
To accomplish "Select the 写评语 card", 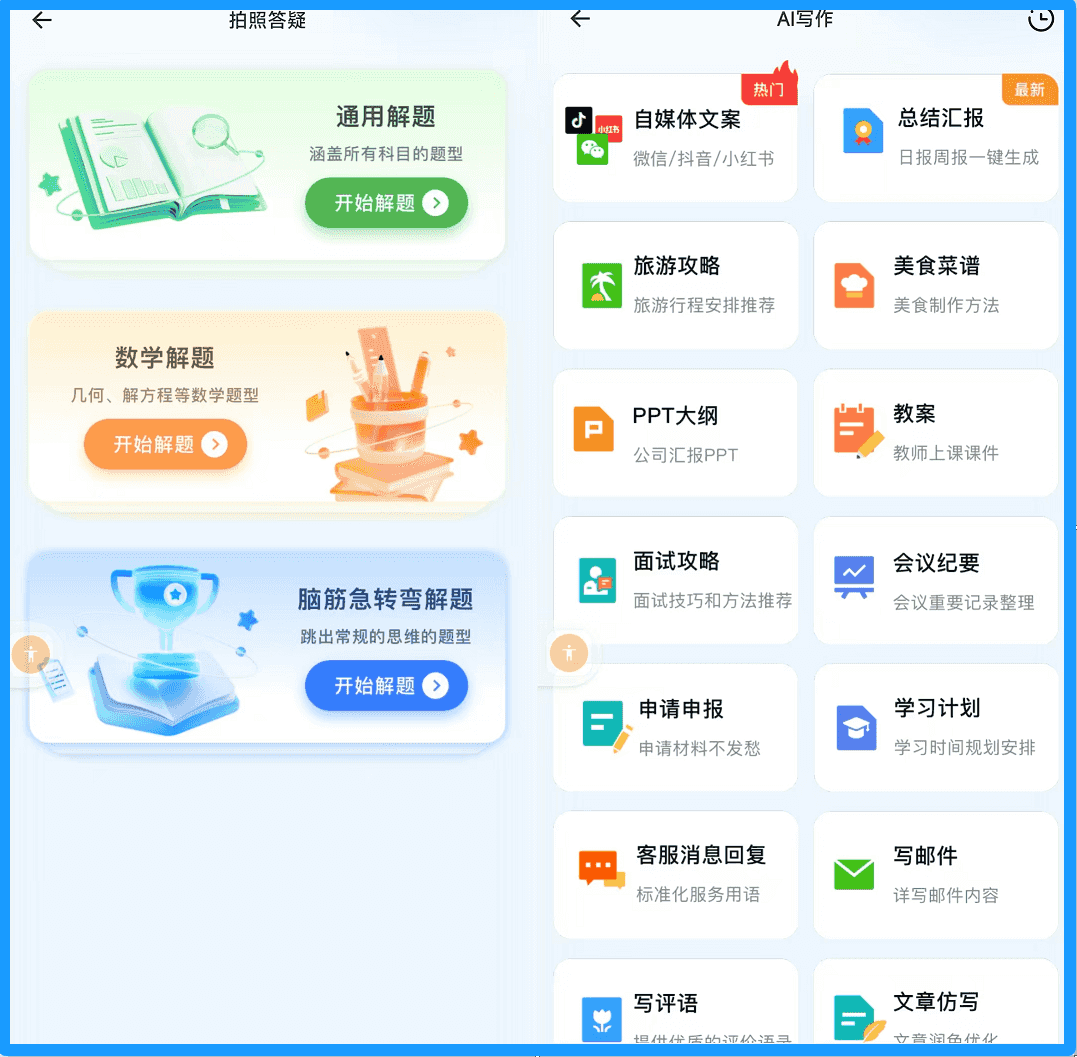I will 675,1010.
